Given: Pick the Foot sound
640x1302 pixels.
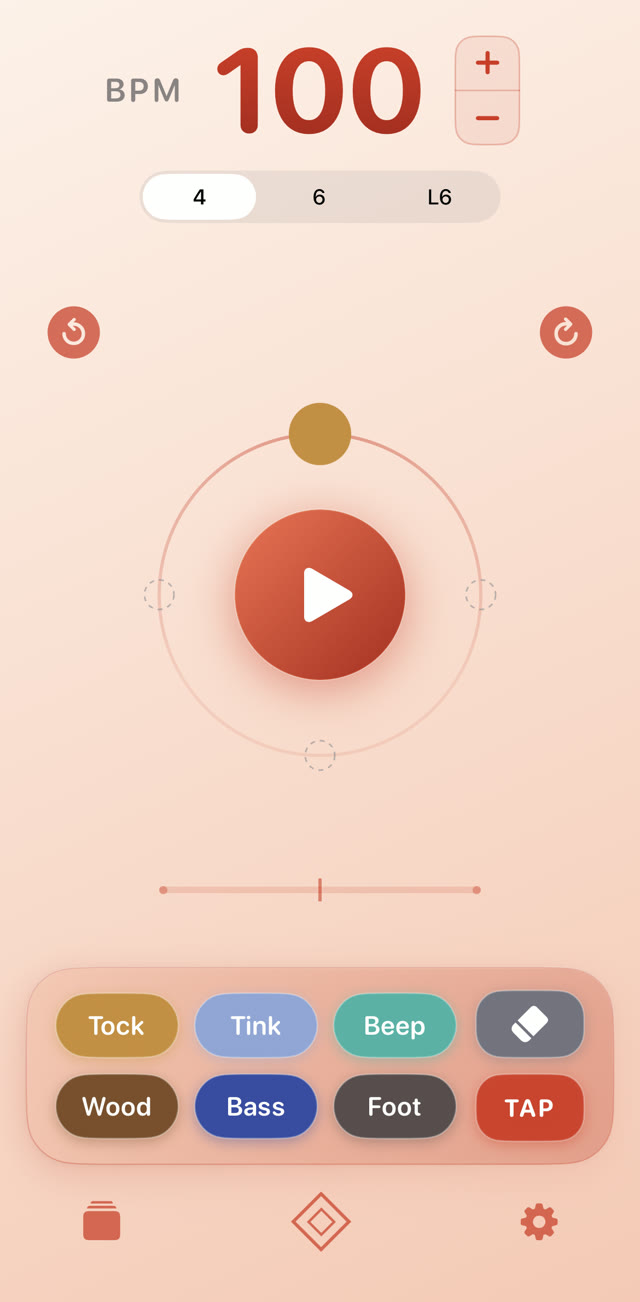Looking at the screenshot, I should coord(394,1107).
